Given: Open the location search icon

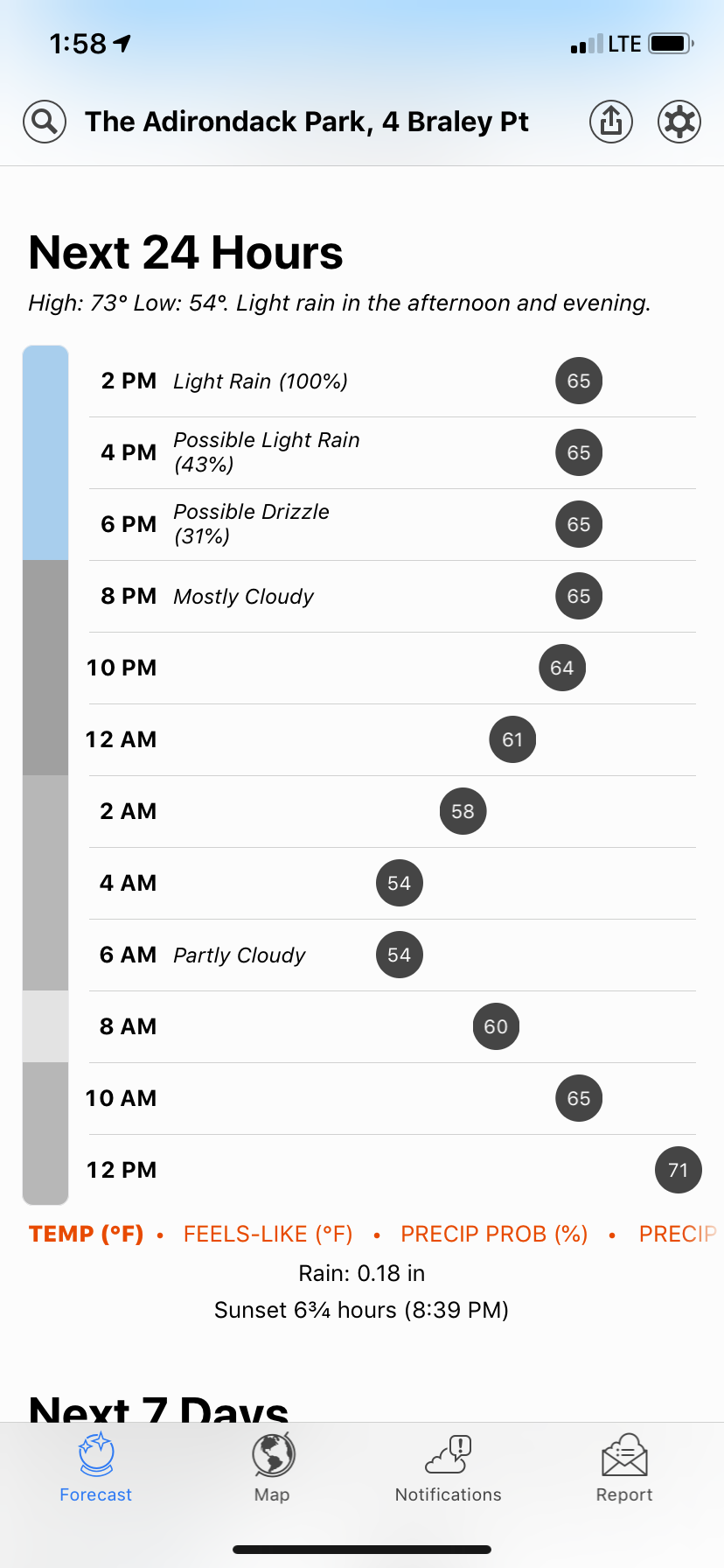Looking at the screenshot, I should tap(45, 121).
